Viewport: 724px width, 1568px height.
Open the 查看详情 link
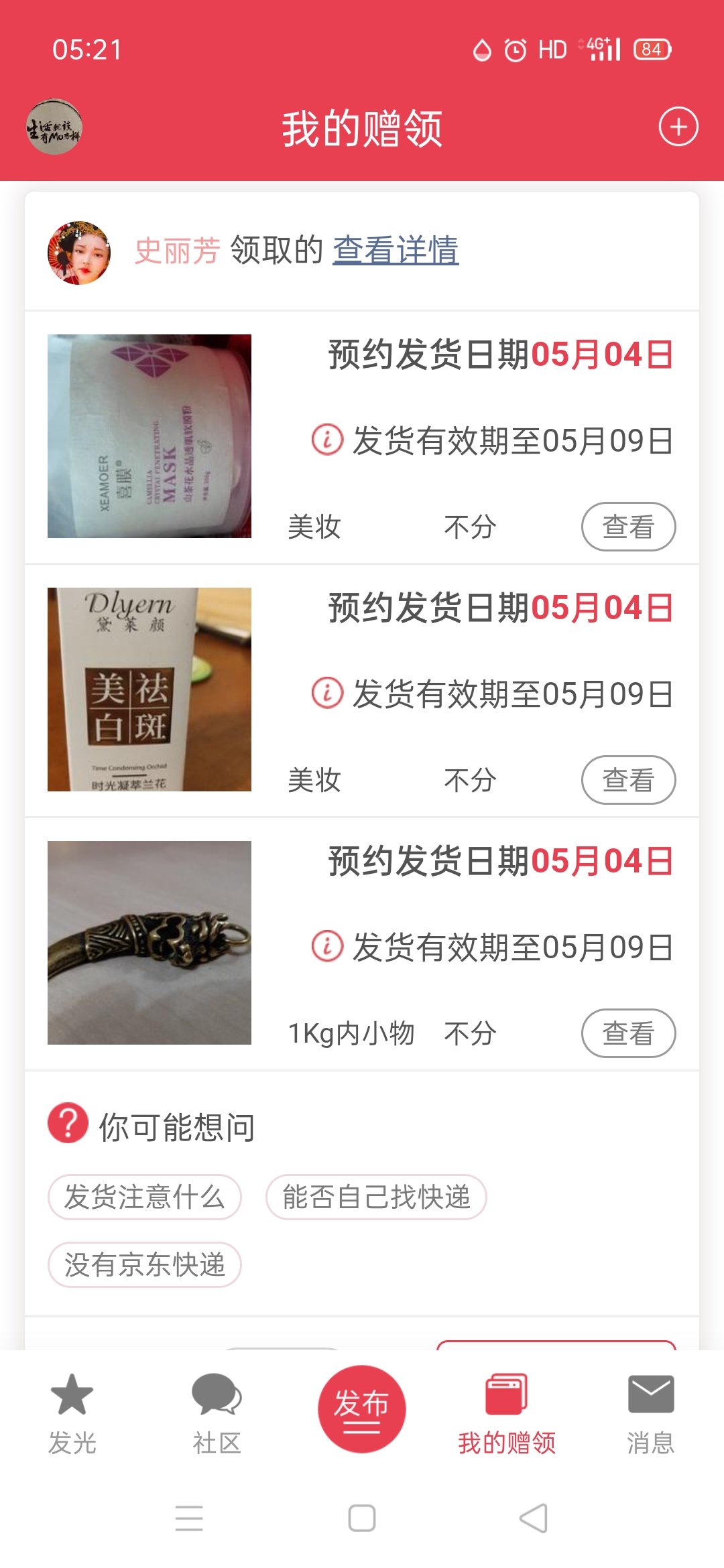pyautogui.click(x=396, y=251)
